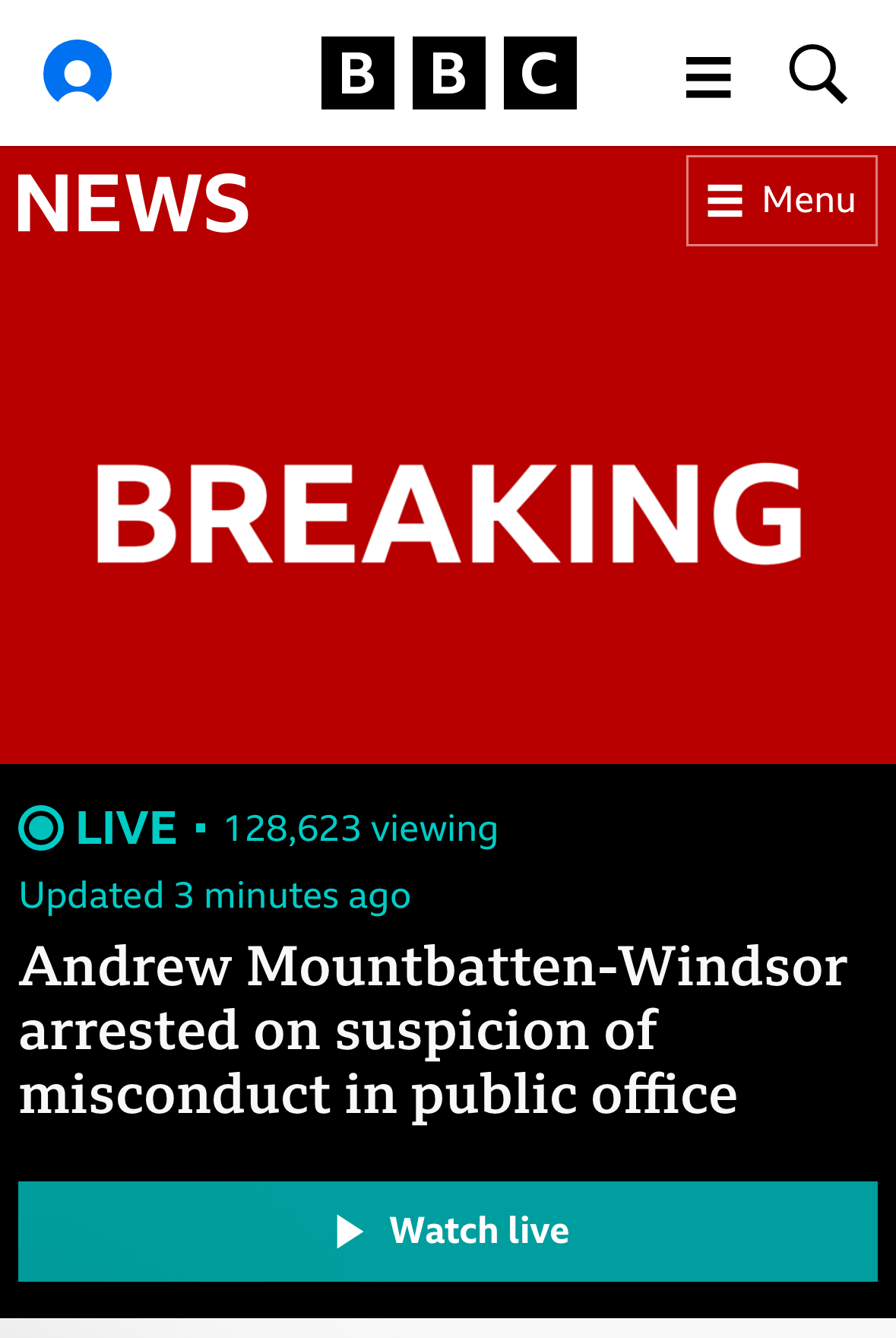Screen dimensions: 896x1338
Task: Tap the Watch live button
Action: pyautogui.click(x=448, y=1231)
